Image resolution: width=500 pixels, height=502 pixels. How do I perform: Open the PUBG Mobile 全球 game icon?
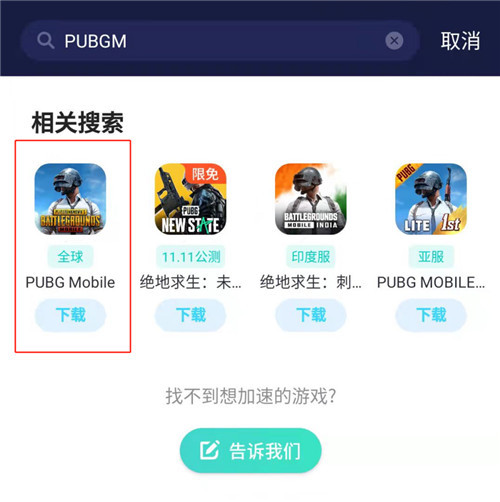click(x=70, y=199)
